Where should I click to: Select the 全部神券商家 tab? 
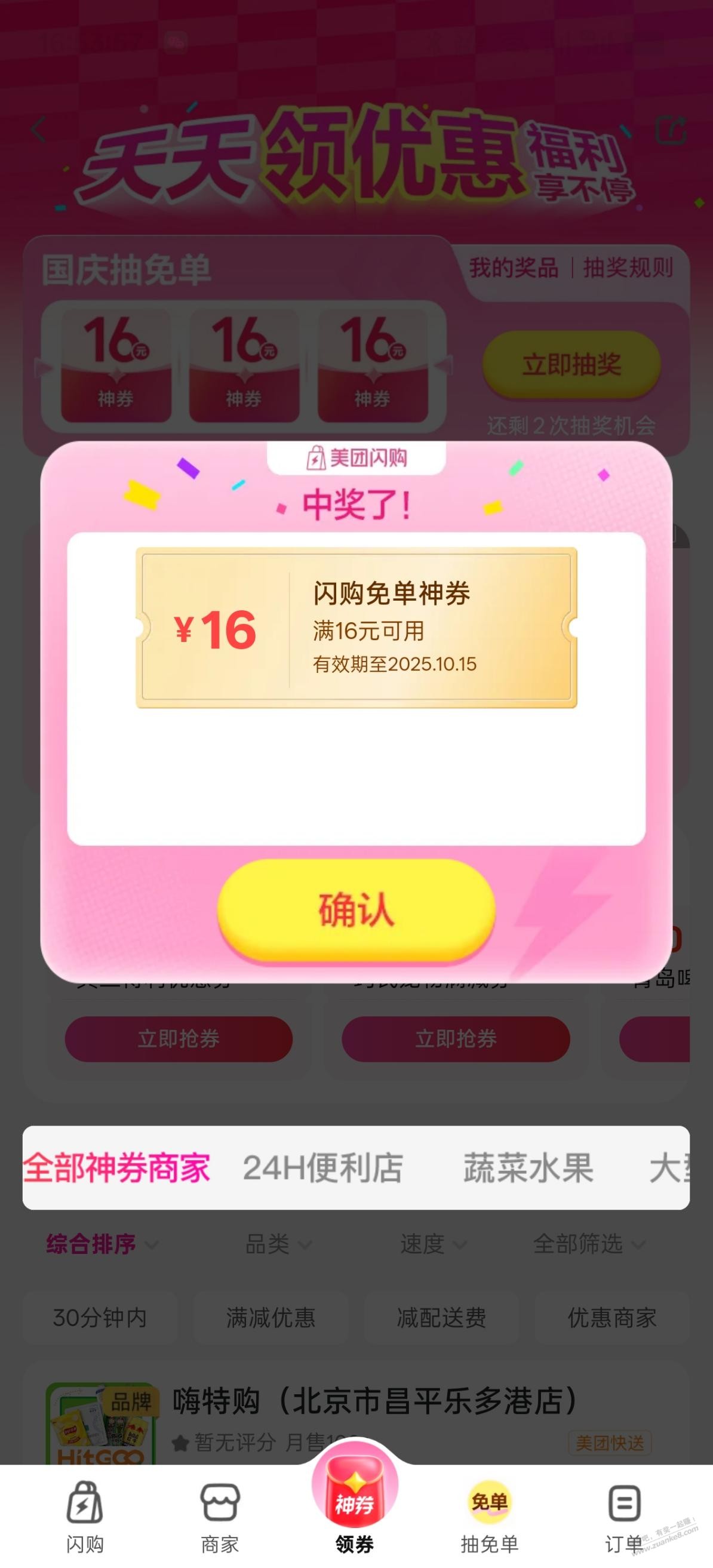117,1167
